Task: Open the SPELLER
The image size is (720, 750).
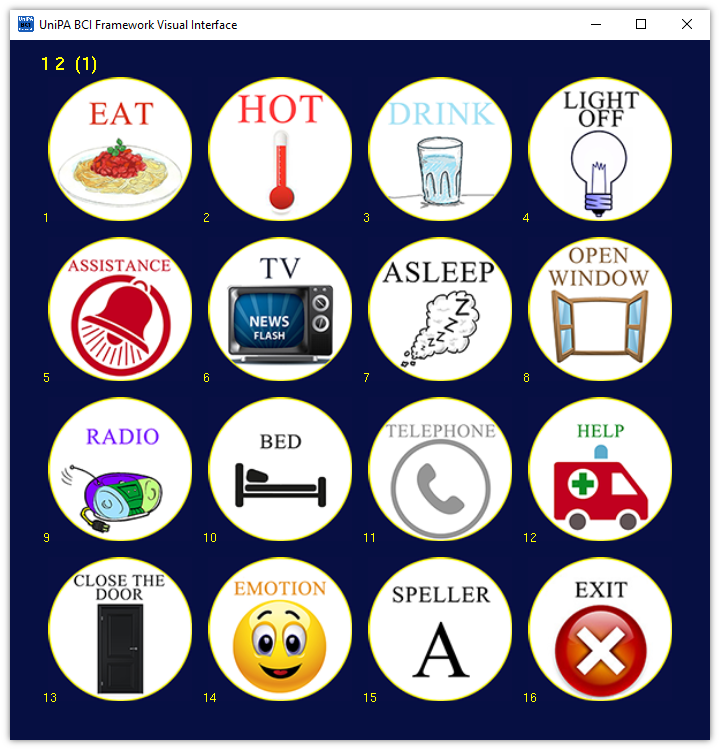Action: tap(440, 630)
